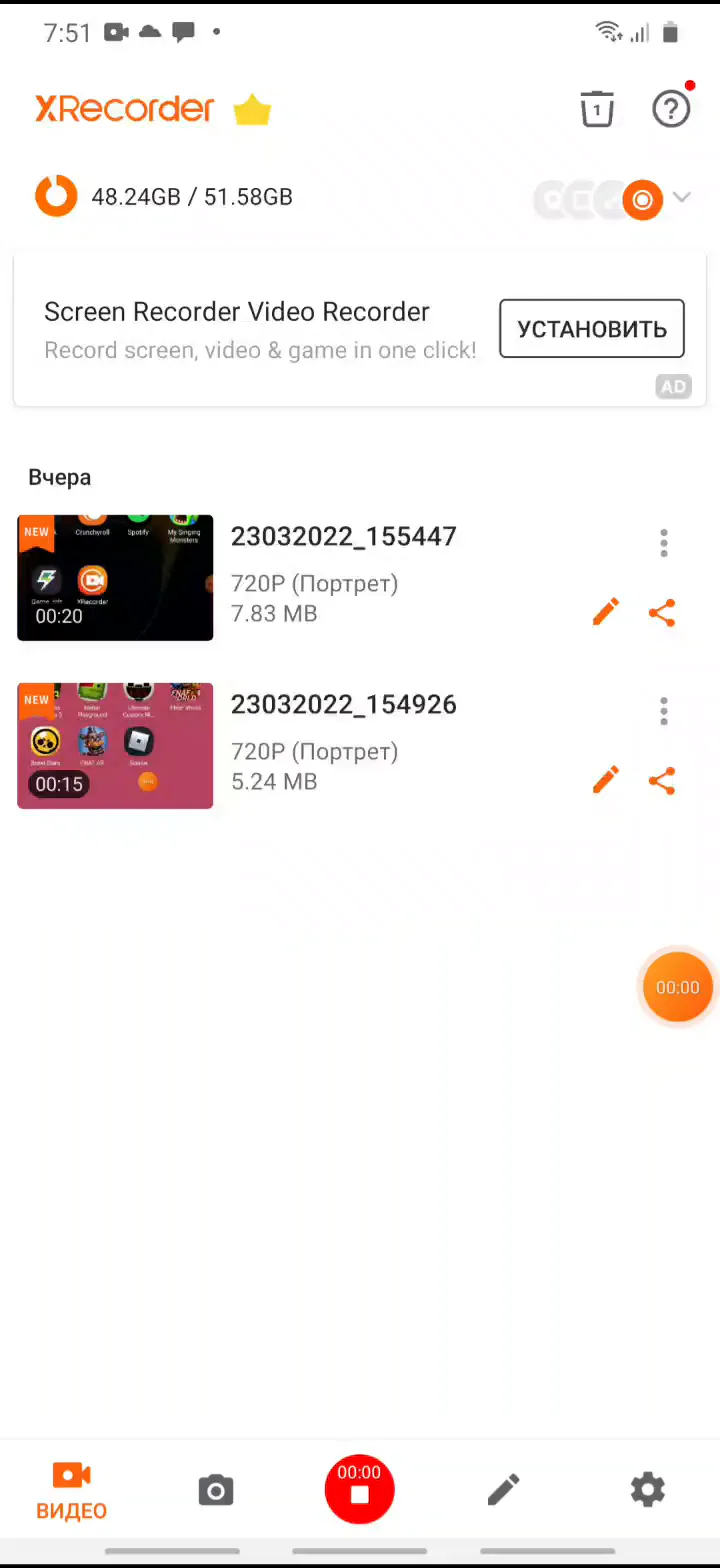720x1568 pixels.
Task: Open the help question mark icon
Action: [x=671, y=108]
